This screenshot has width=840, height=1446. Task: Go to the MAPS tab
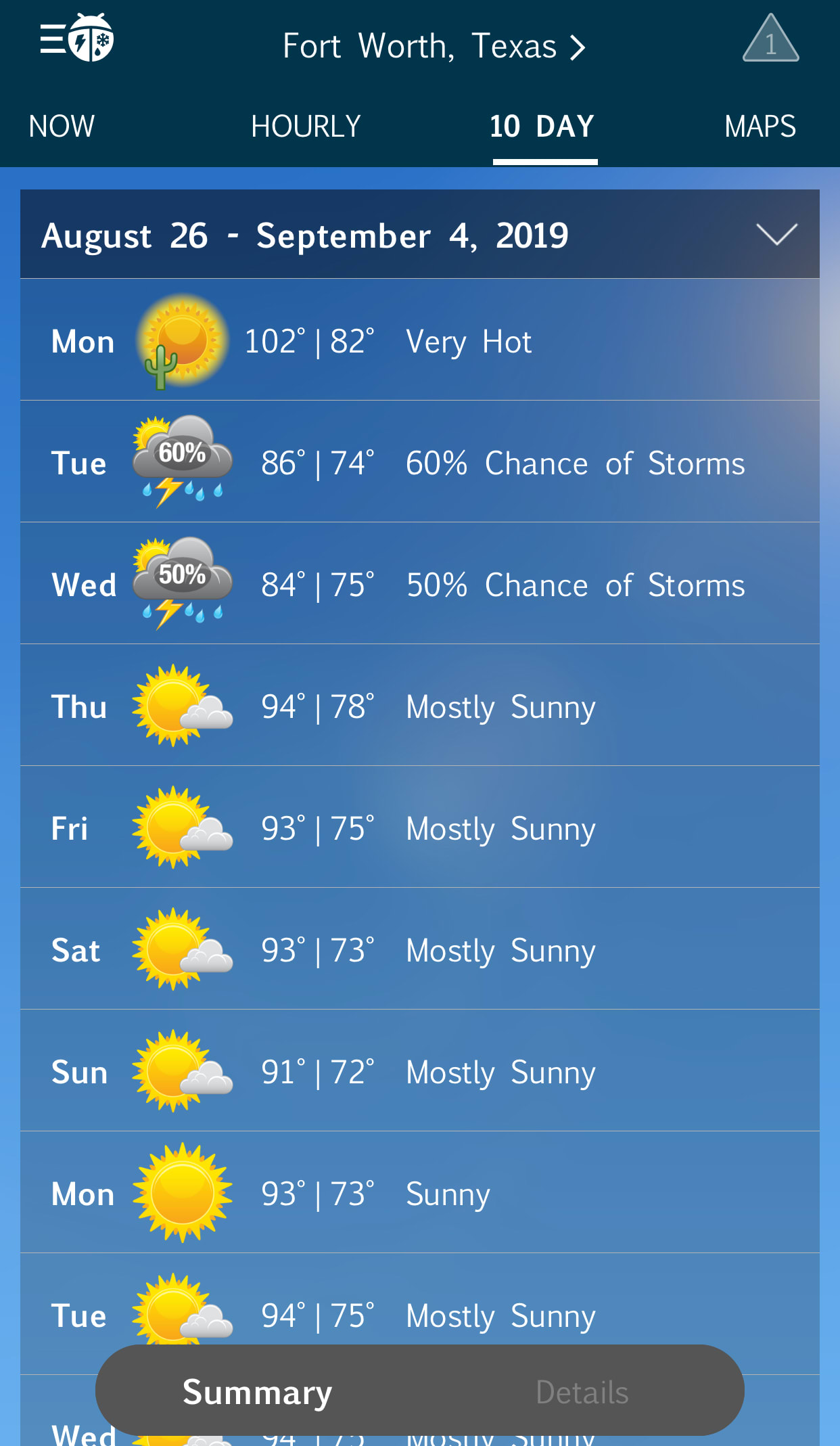pos(760,127)
